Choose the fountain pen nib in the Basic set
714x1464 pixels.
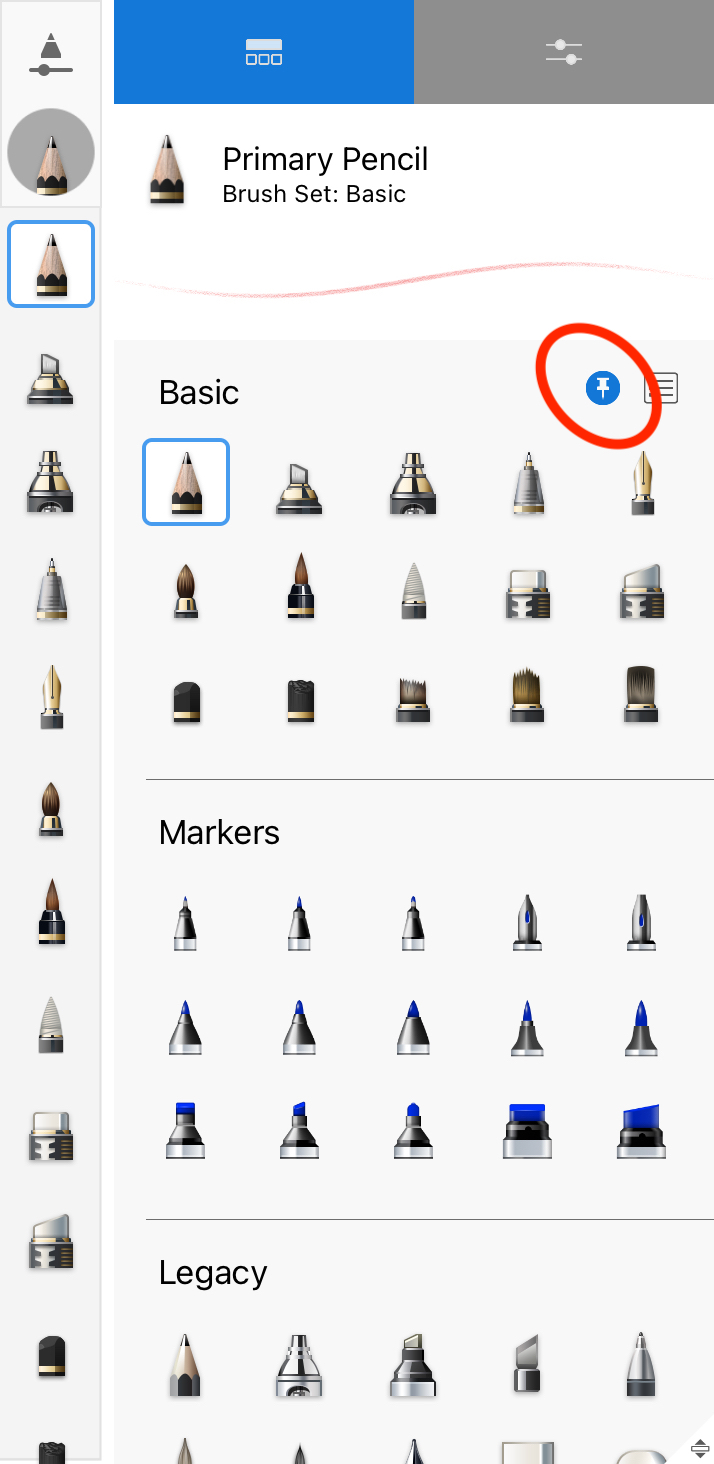coord(642,482)
